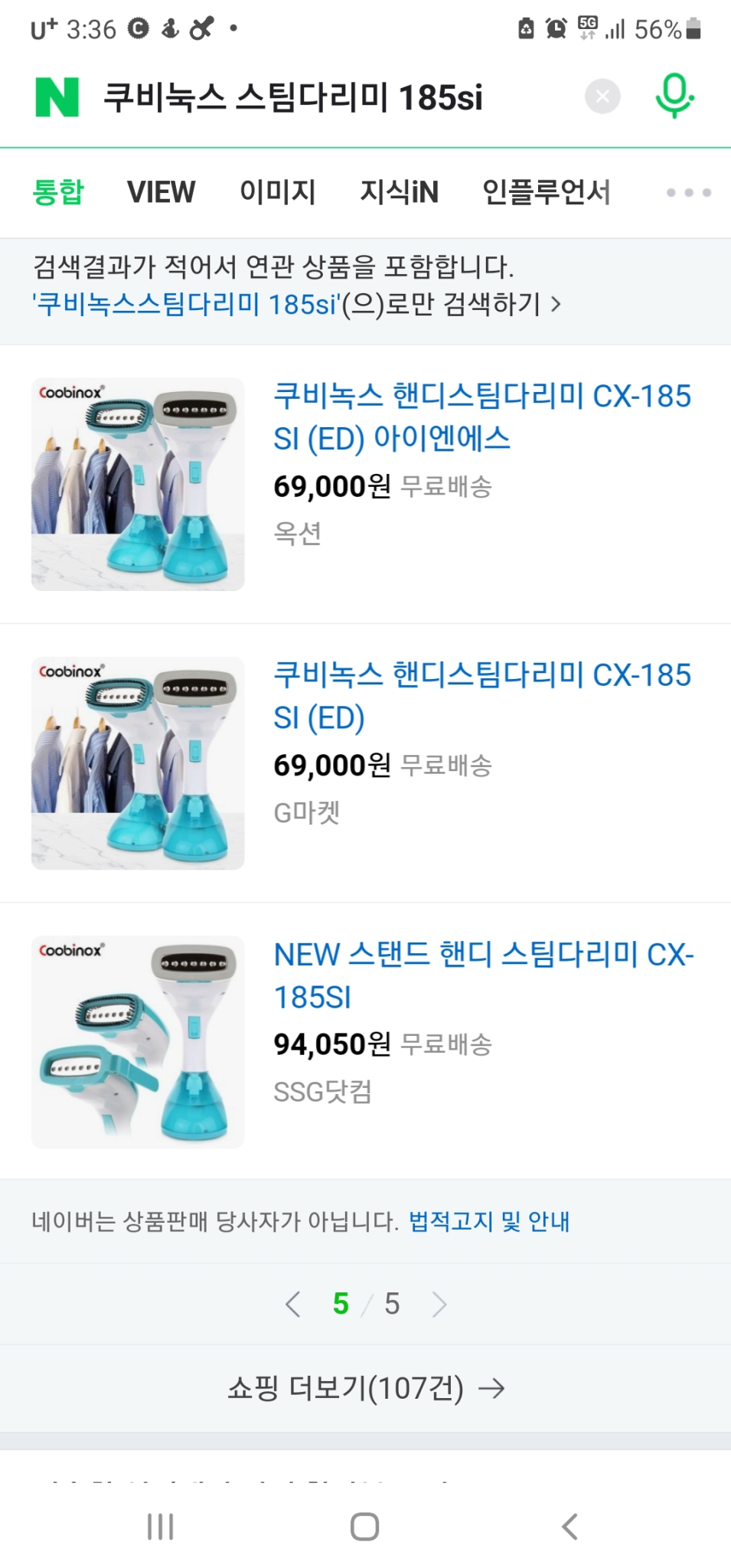Clear the search query with the X icon
Screen dimensions: 731x1568
(602, 95)
